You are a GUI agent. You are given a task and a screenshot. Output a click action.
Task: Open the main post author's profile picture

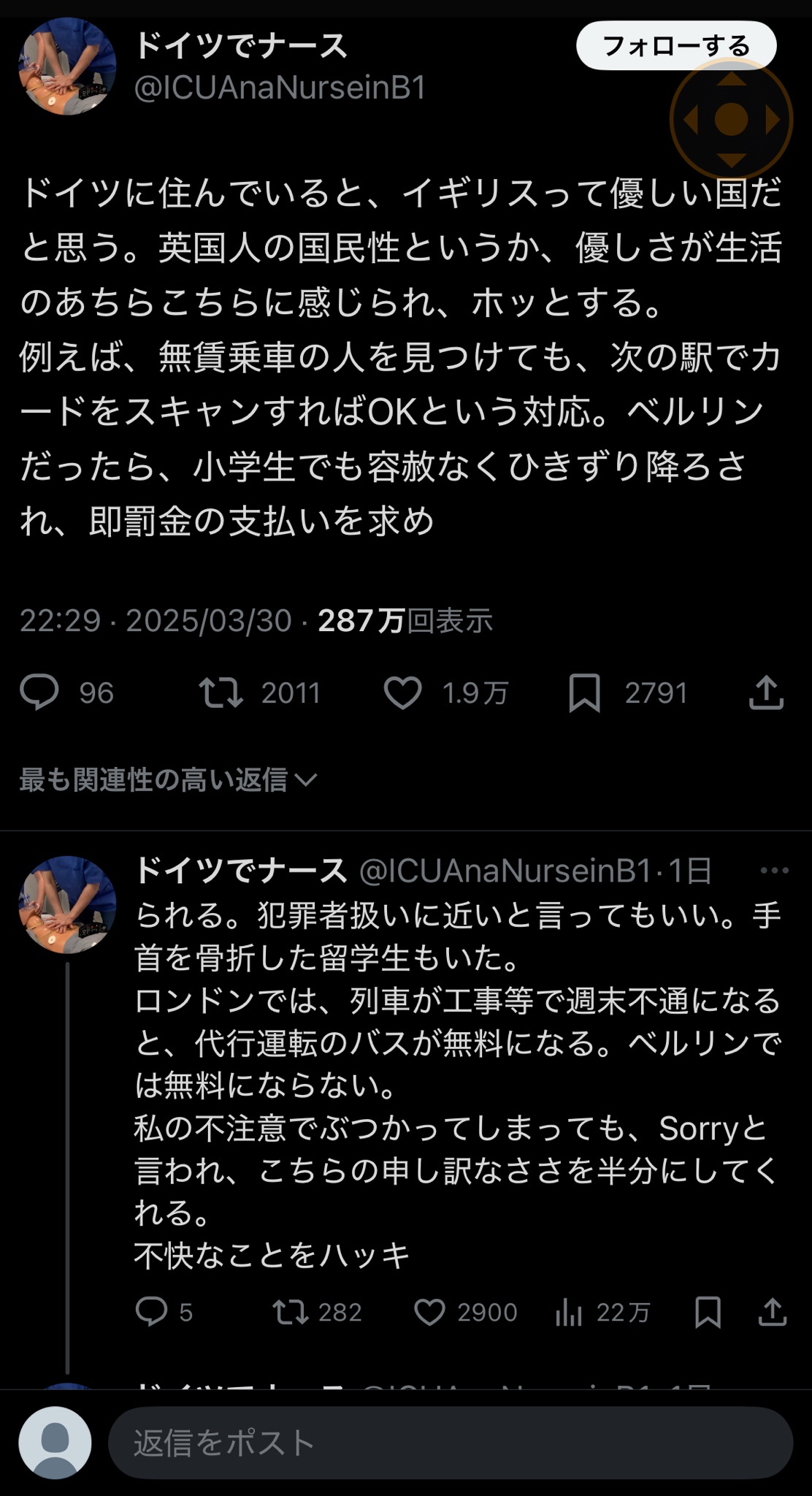point(67,66)
